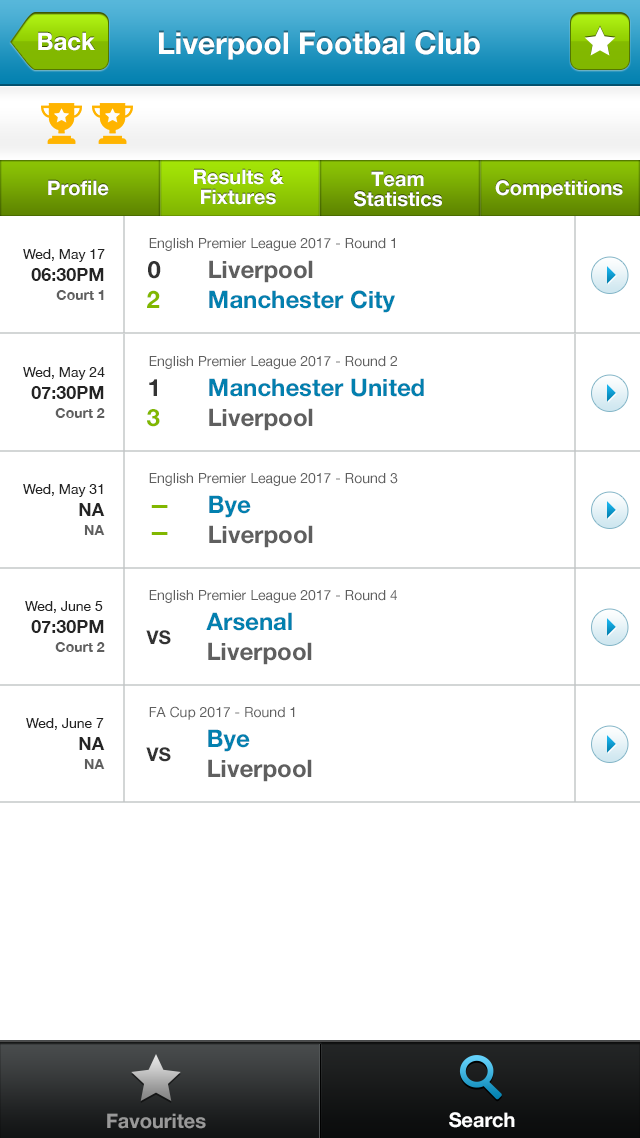Switch to the Profile tab
The width and height of the screenshot is (640, 1138).
click(79, 188)
